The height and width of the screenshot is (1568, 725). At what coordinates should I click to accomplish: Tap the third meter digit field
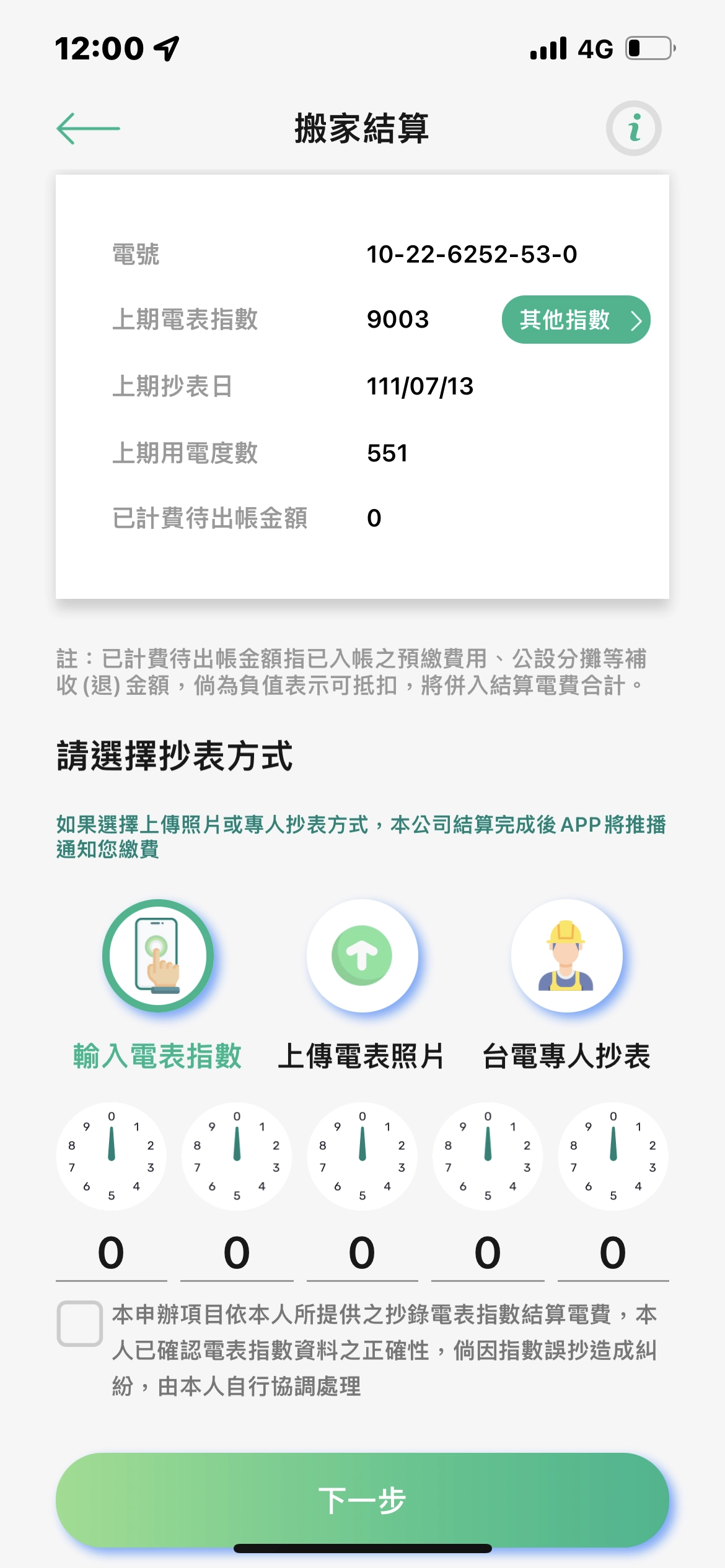coord(362,1252)
